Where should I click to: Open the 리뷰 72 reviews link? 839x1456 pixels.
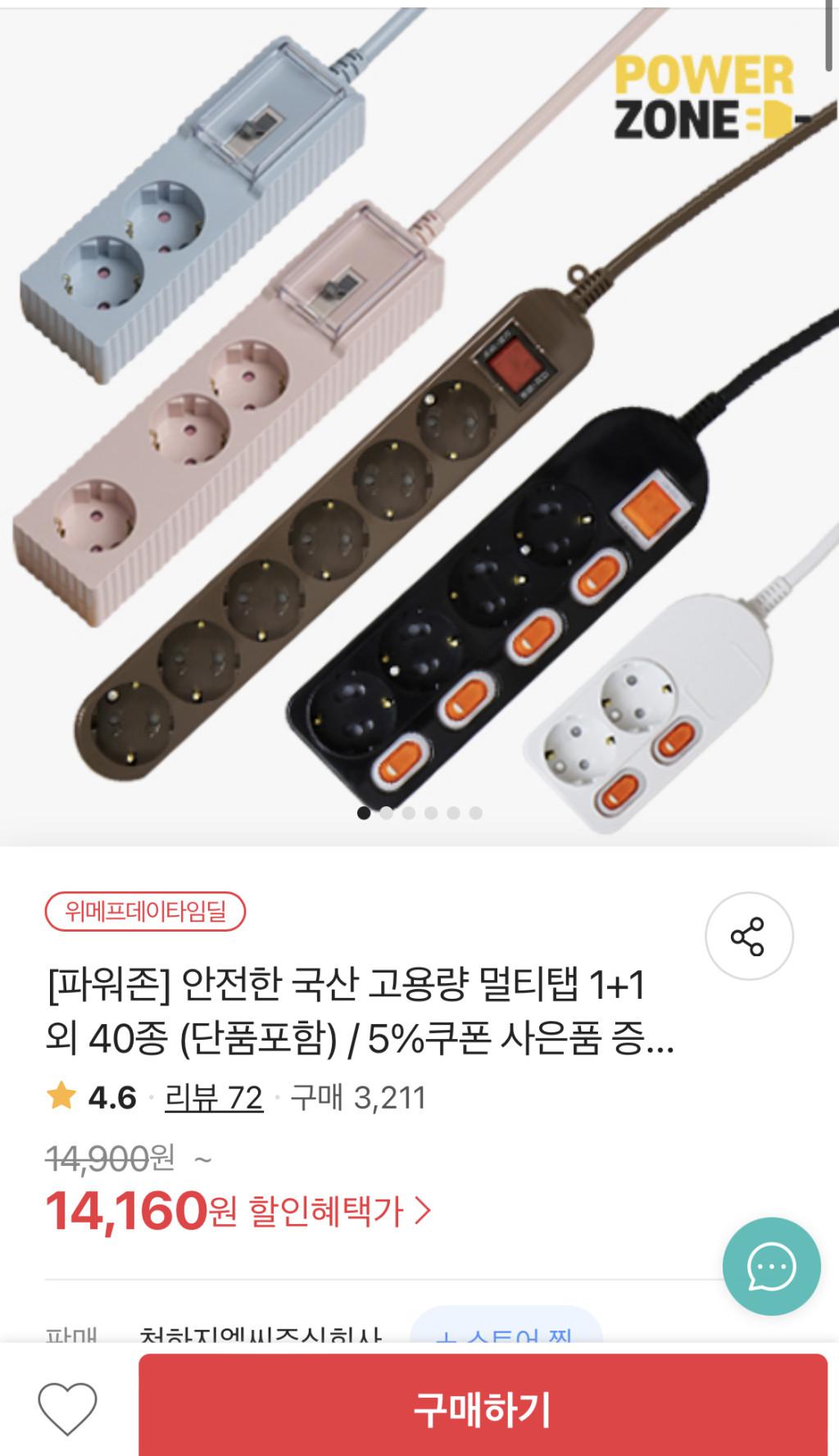pyautogui.click(x=214, y=1097)
